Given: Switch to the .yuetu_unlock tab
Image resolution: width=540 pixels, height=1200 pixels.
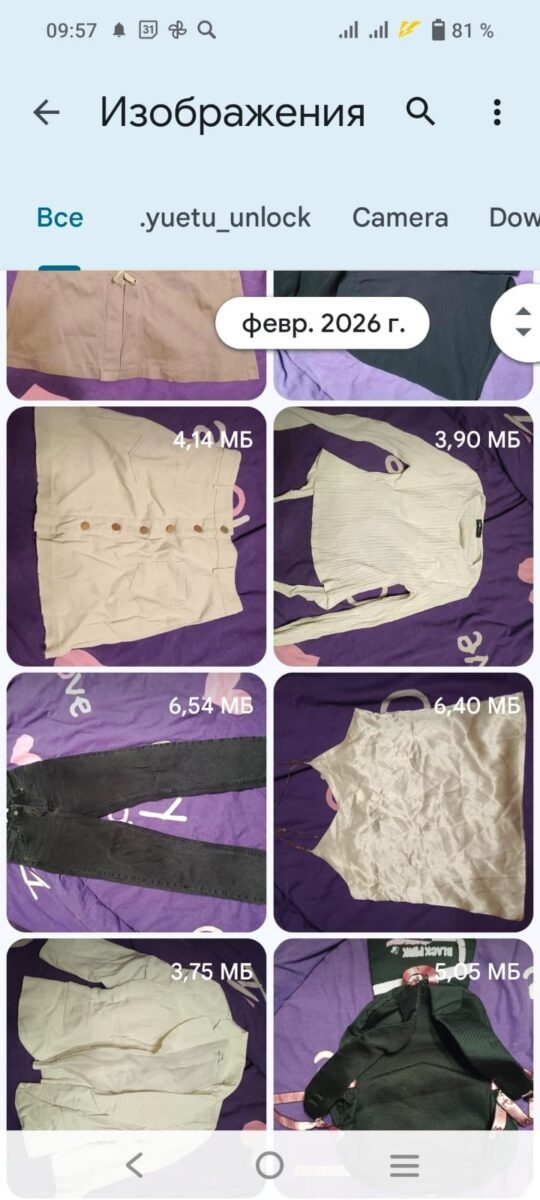Looking at the screenshot, I should (225, 218).
